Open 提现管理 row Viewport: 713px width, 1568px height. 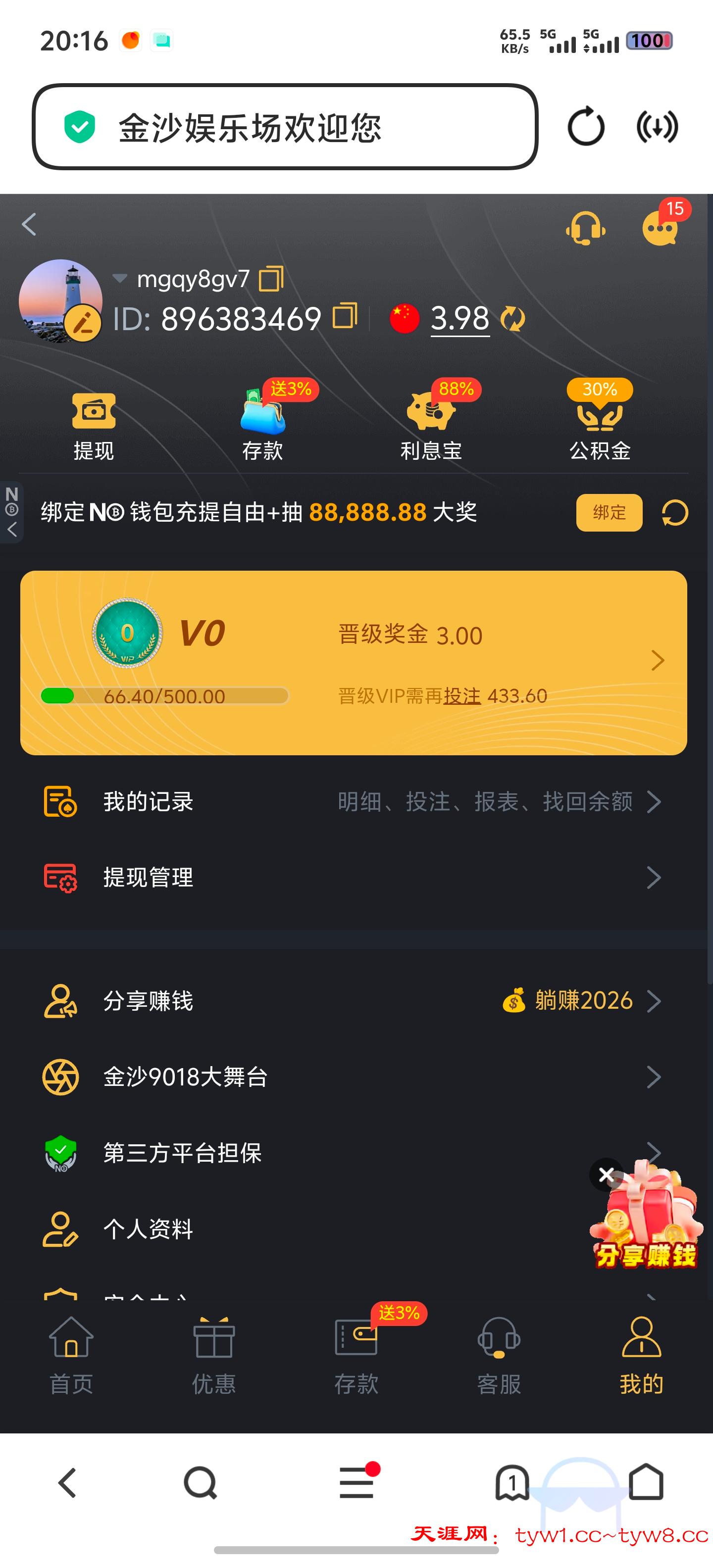[353, 878]
